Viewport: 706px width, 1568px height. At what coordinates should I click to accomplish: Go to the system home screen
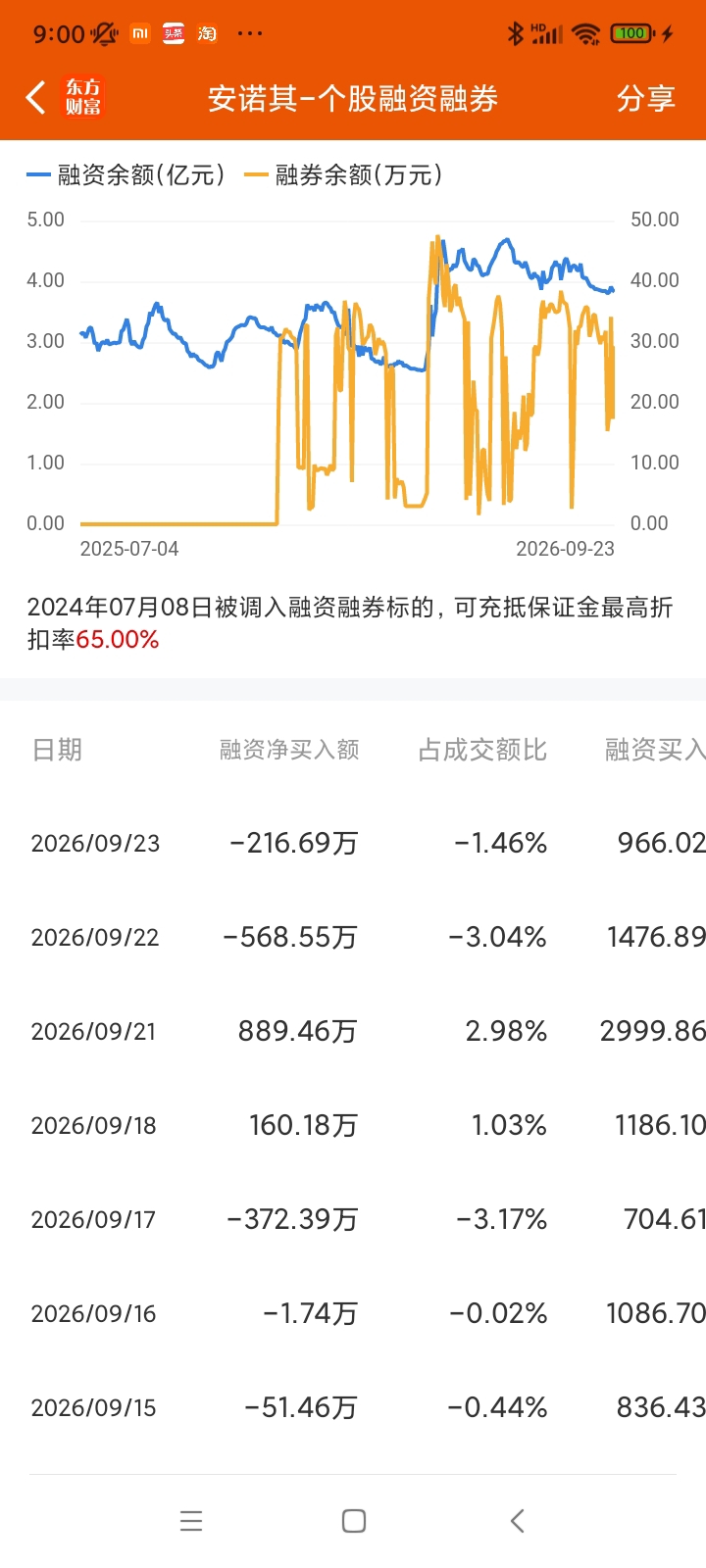point(354,1521)
